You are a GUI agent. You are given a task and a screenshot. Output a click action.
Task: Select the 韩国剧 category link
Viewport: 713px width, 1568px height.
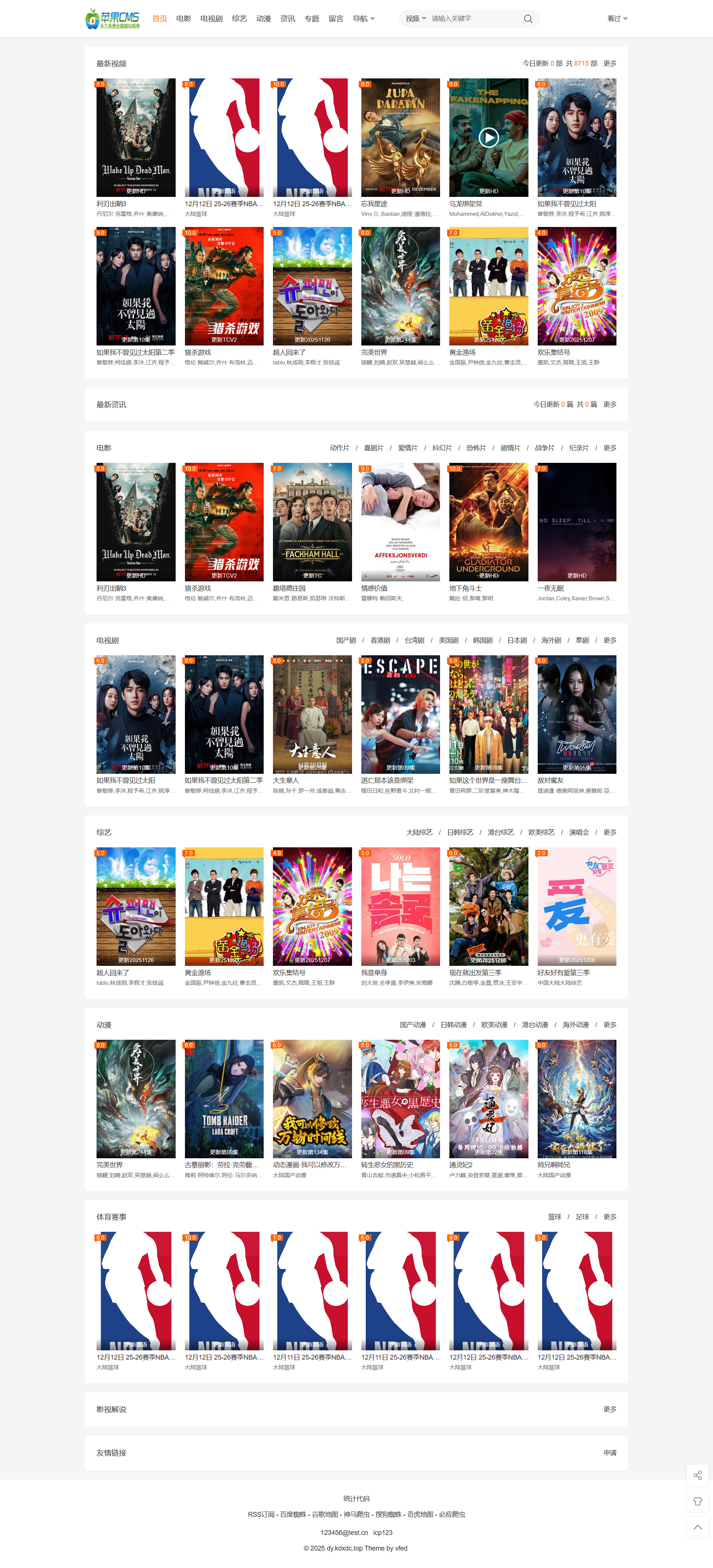point(482,640)
